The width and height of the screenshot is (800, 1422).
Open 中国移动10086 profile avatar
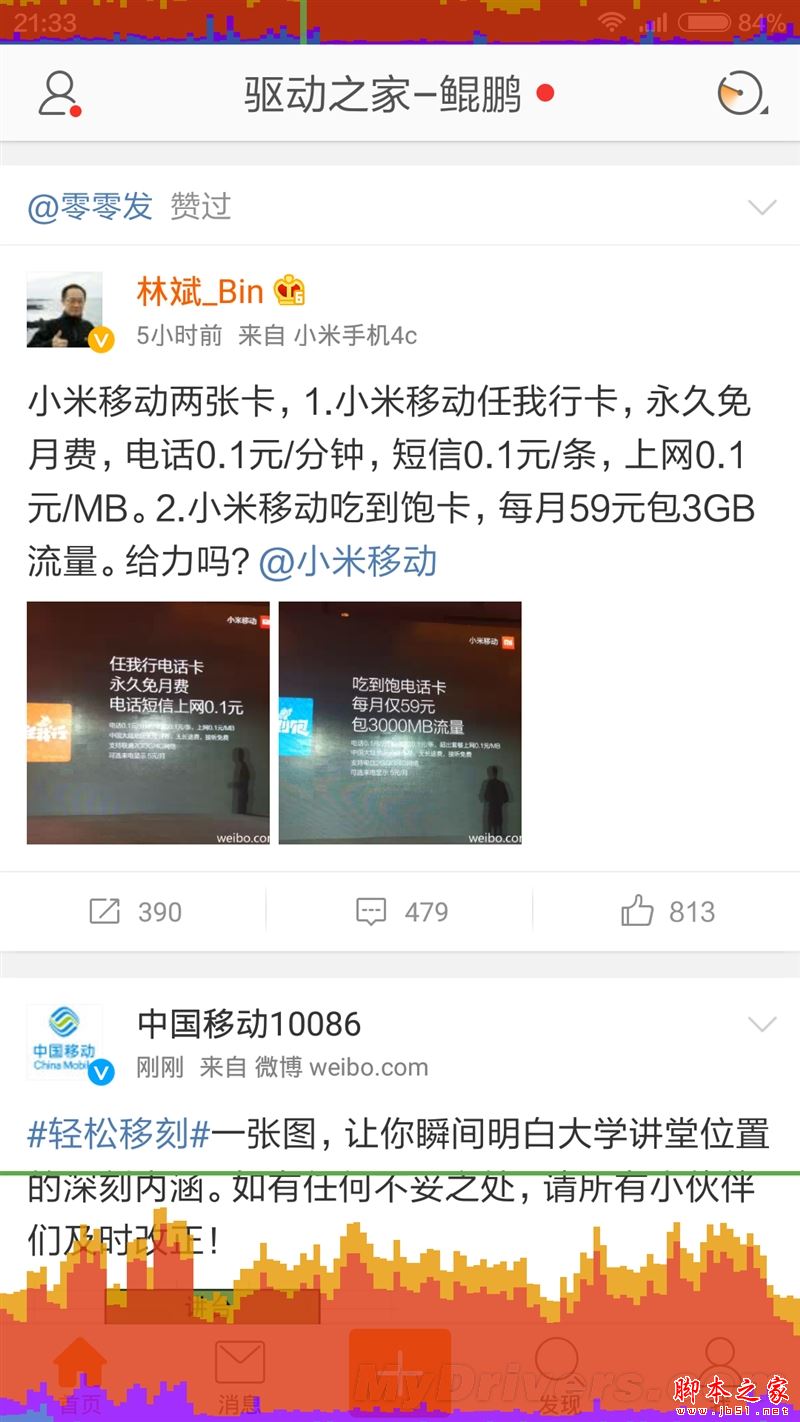coord(65,1042)
